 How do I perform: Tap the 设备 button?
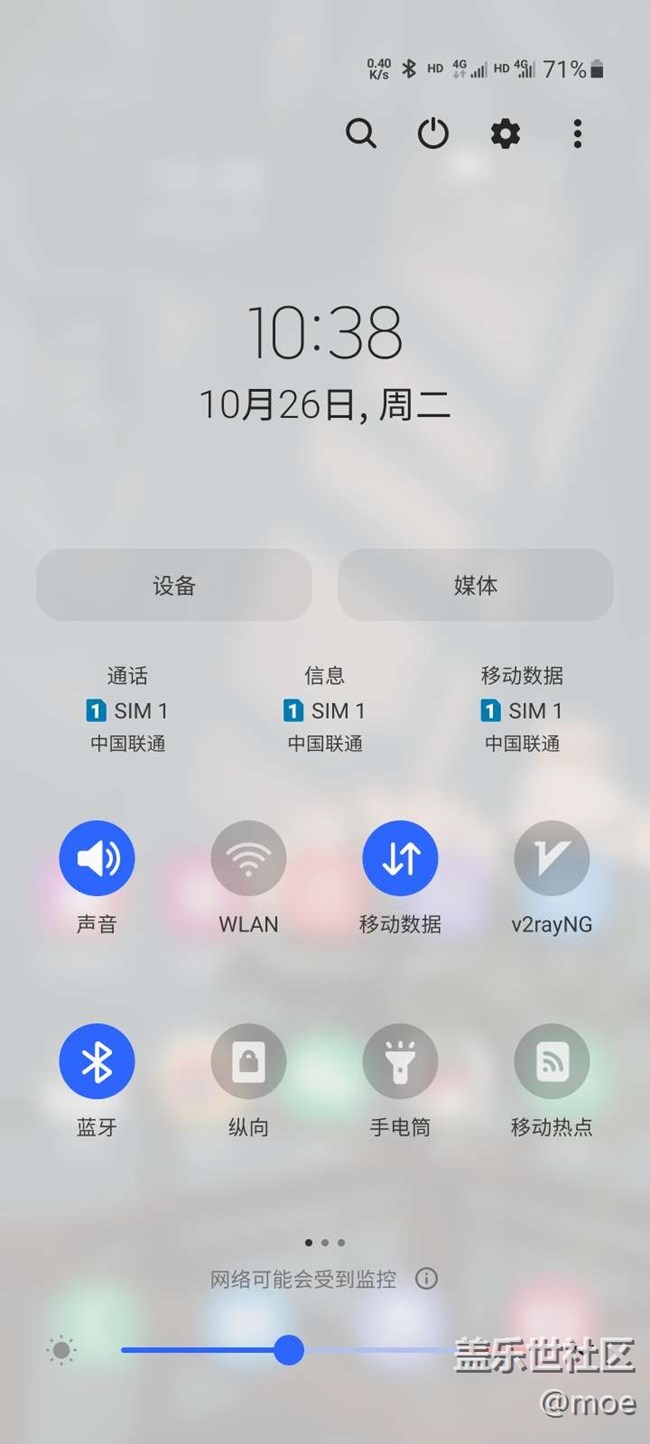click(x=174, y=585)
